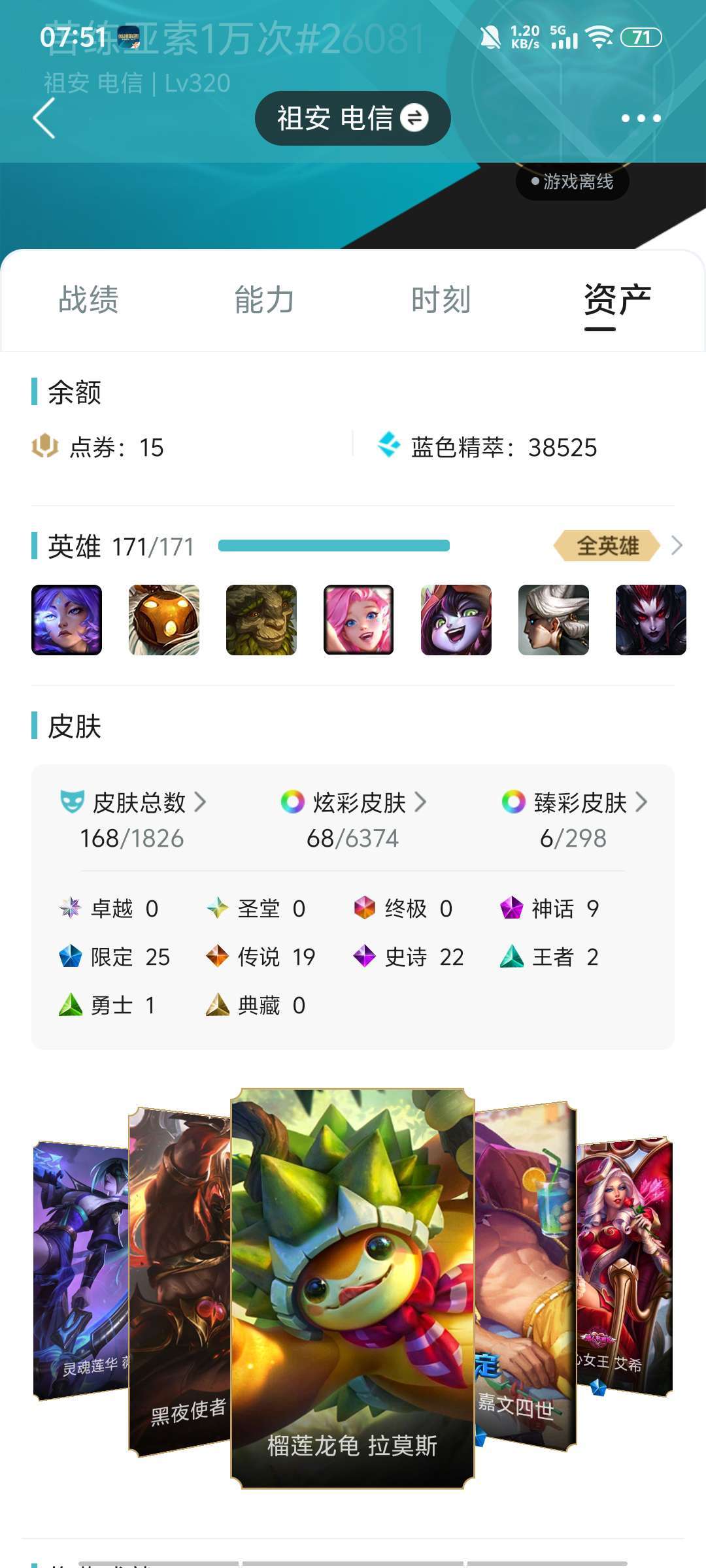The width and height of the screenshot is (706, 1568).
Task: Open the 艾希 skin card
Action: pos(625,1267)
